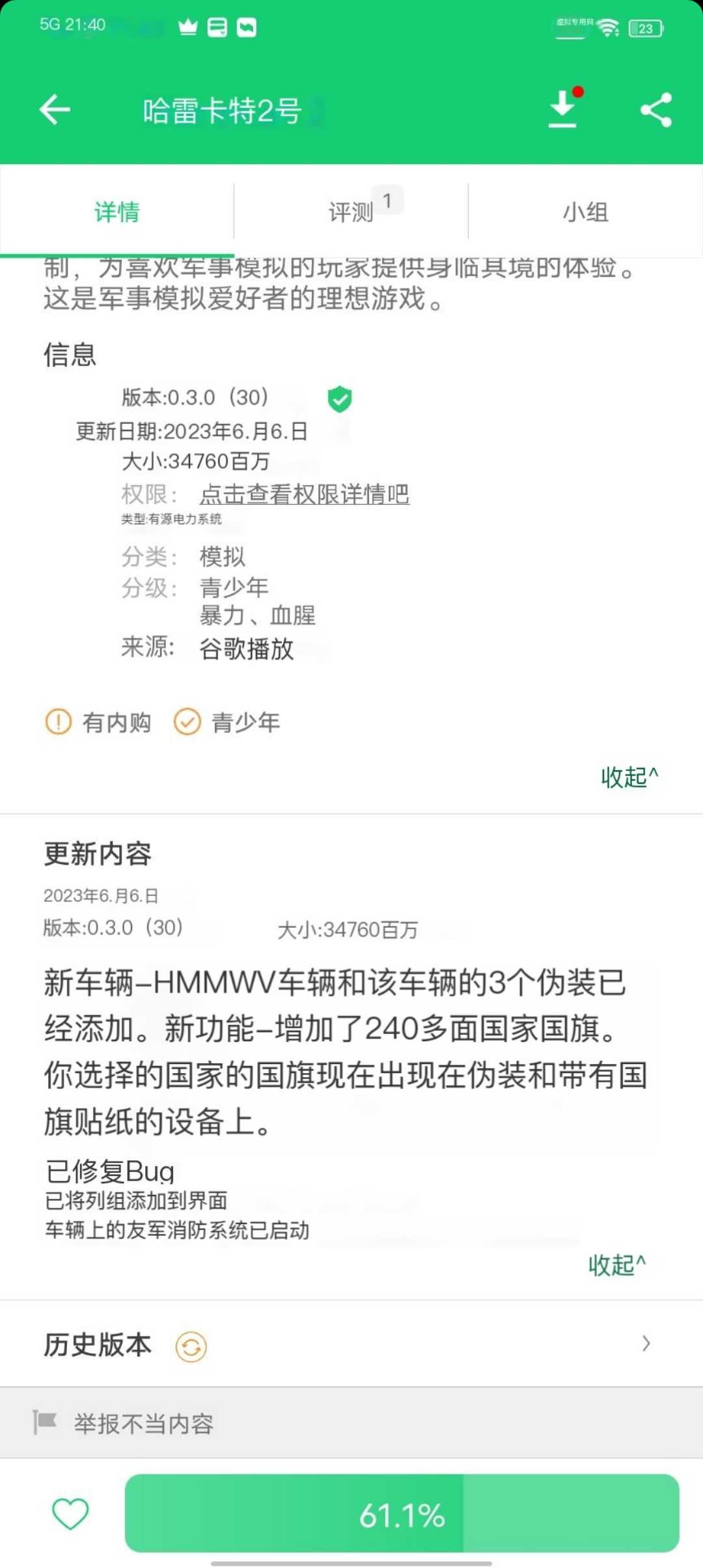
Task: Add this app to favorites with the heart
Action: 70,1513
